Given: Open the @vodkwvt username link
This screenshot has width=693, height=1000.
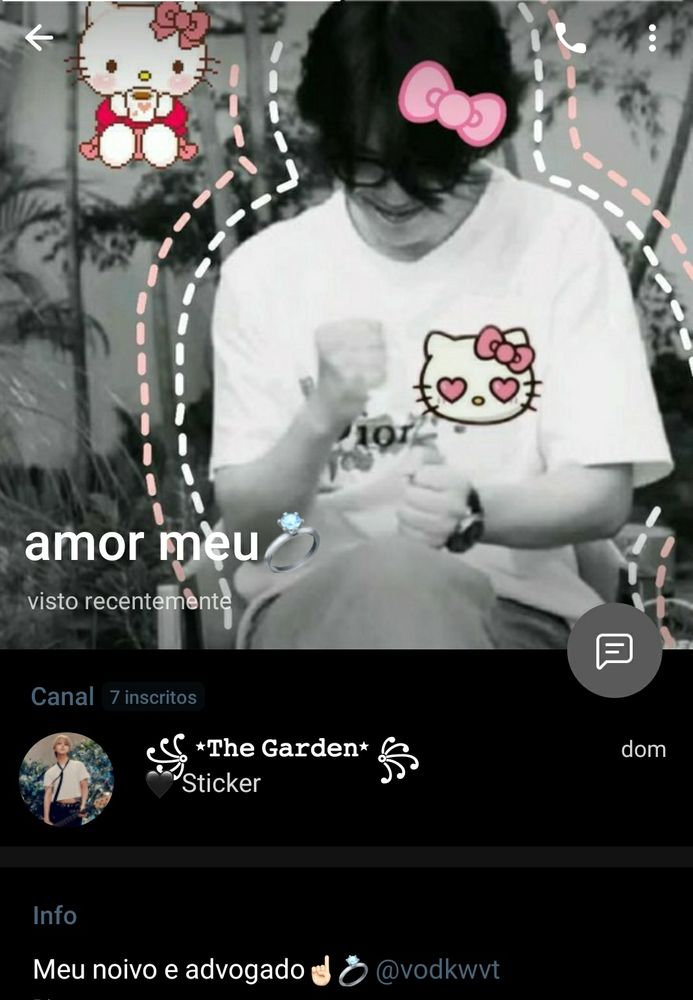Looking at the screenshot, I should (x=437, y=969).
